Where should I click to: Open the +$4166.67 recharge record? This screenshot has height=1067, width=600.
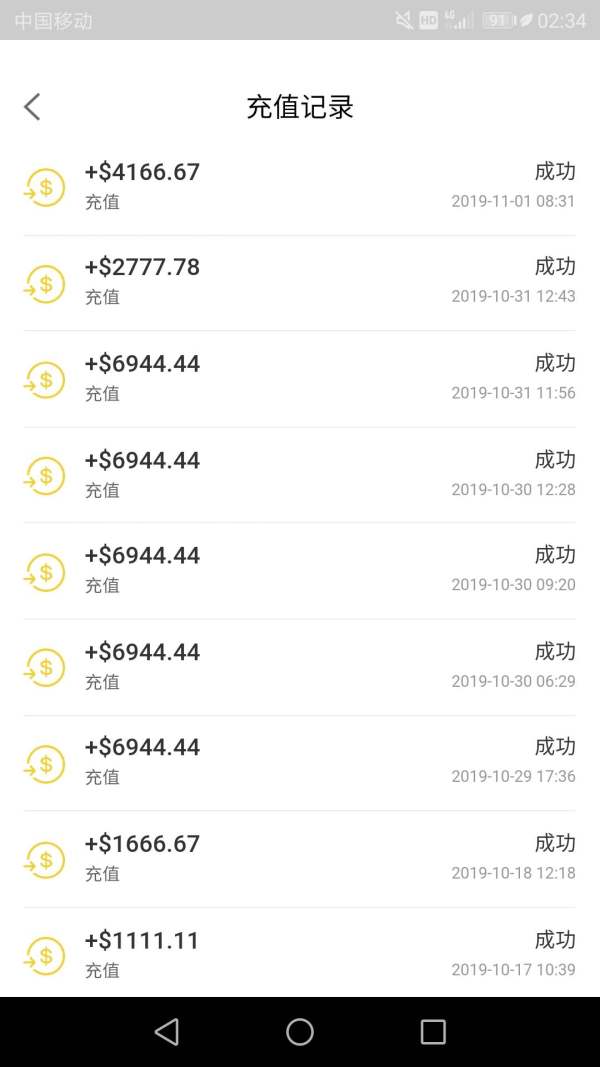click(300, 186)
